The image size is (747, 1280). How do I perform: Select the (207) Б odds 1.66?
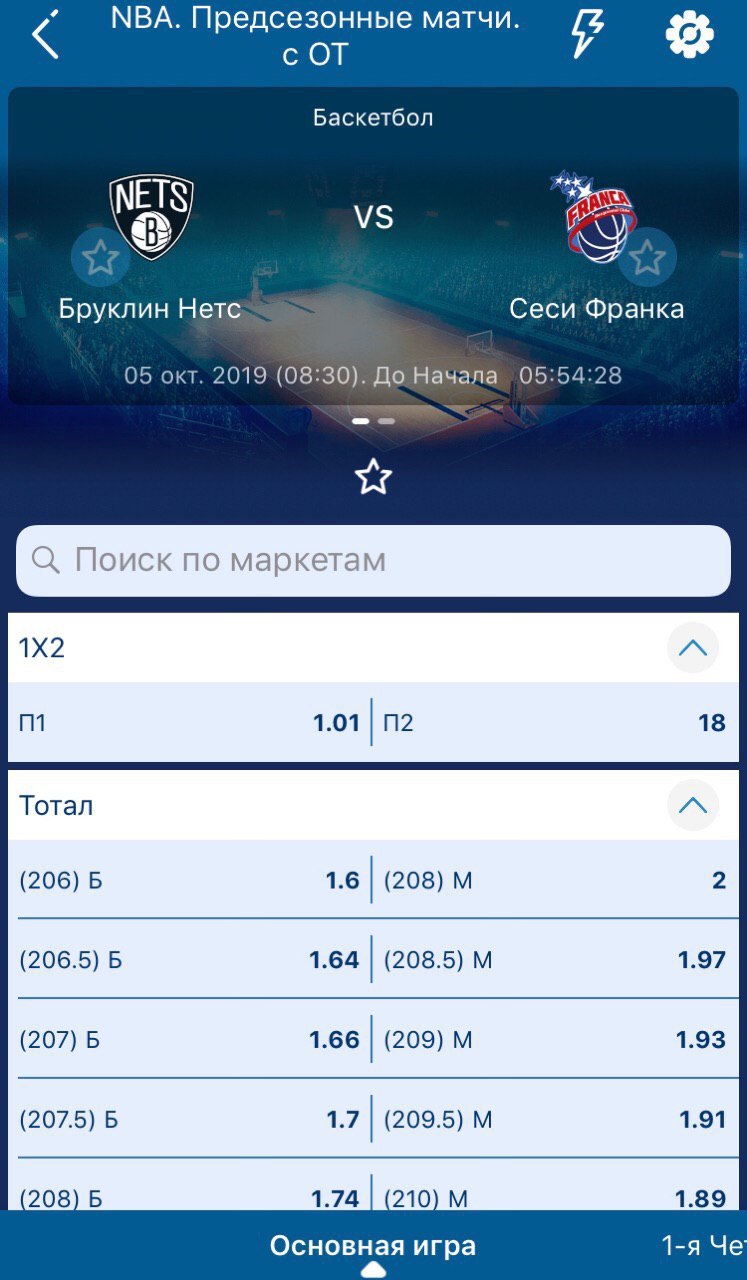coord(189,1040)
